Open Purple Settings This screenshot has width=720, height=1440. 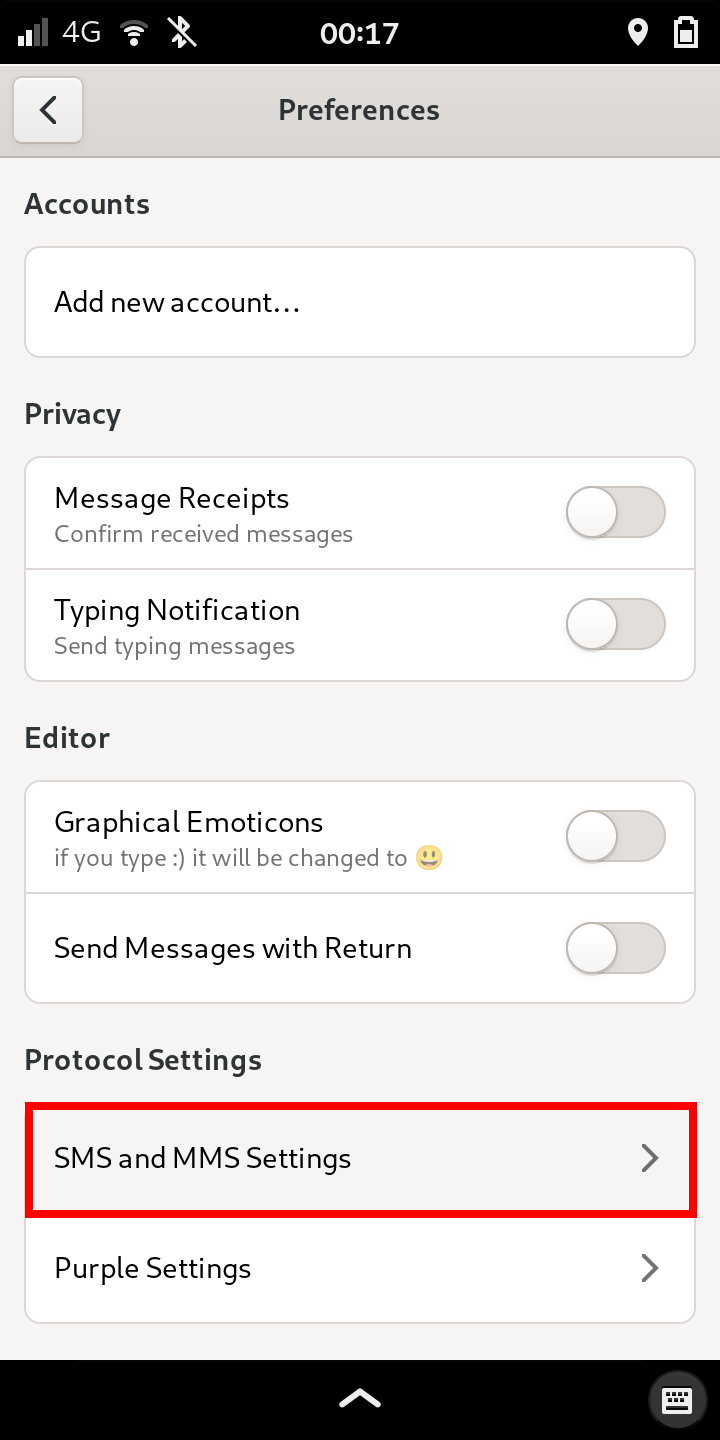tap(359, 1269)
